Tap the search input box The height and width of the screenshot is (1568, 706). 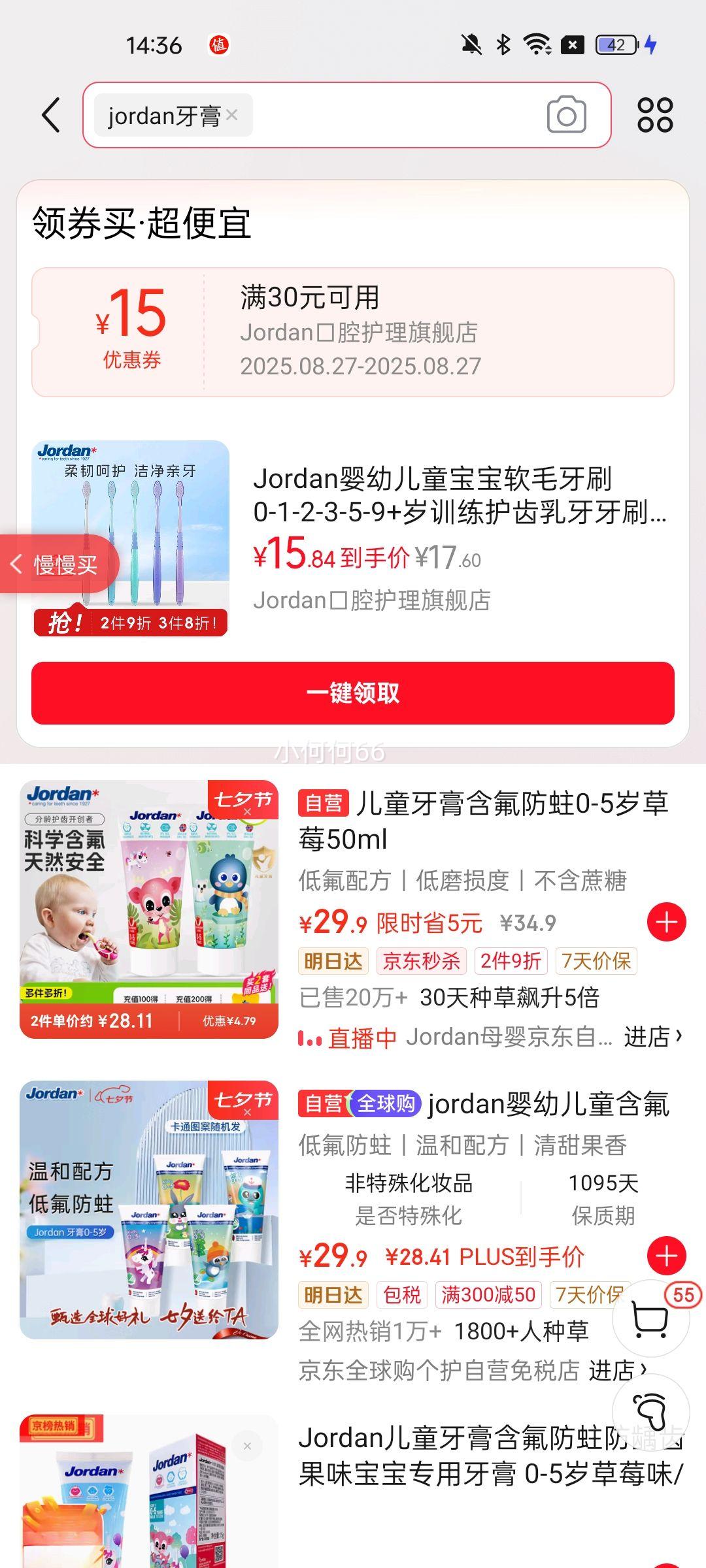point(392,115)
